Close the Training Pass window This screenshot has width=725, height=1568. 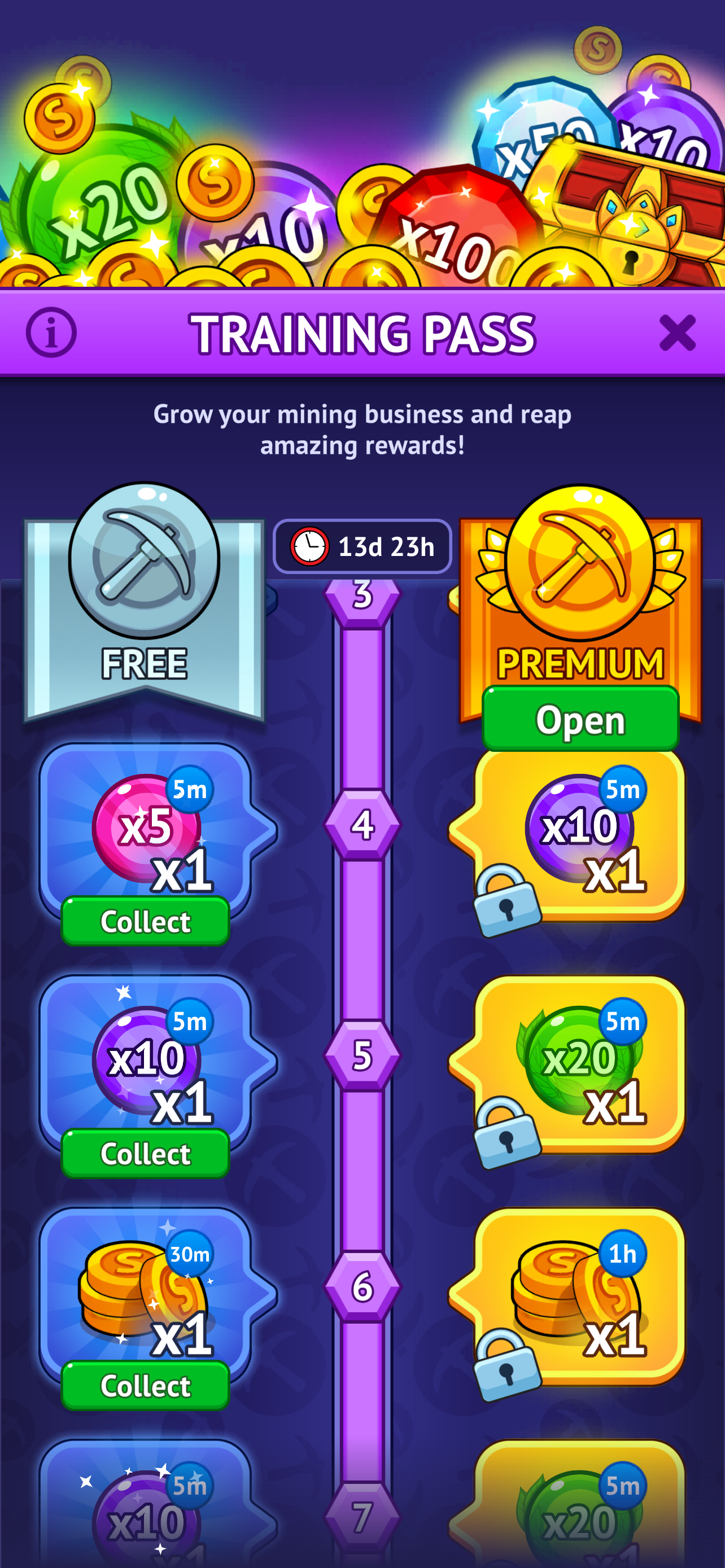tap(677, 333)
